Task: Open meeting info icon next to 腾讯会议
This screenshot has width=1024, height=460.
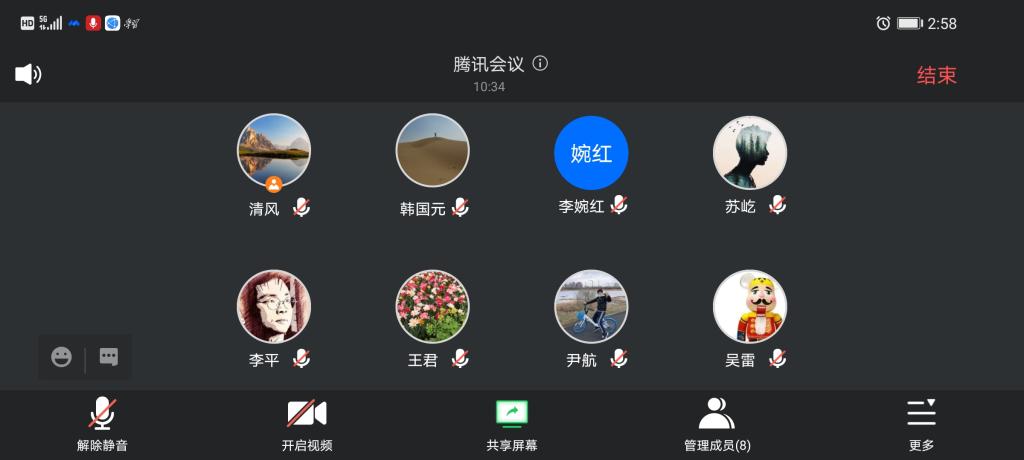Action: point(540,64)
